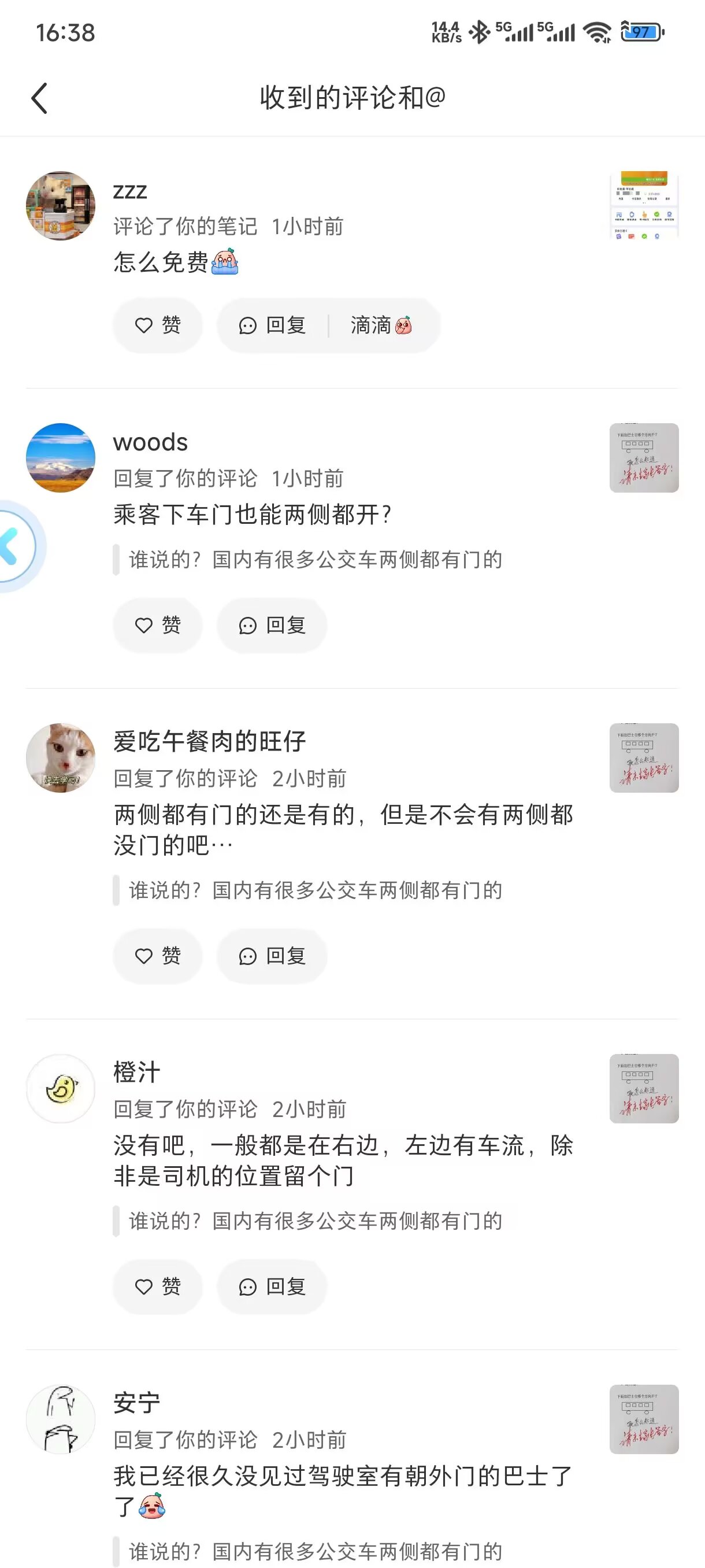View woods's profile avatar
Image resolution: width=705 pixels, height=1568 pixels.
pyautogui.click(x=61, y=458)
